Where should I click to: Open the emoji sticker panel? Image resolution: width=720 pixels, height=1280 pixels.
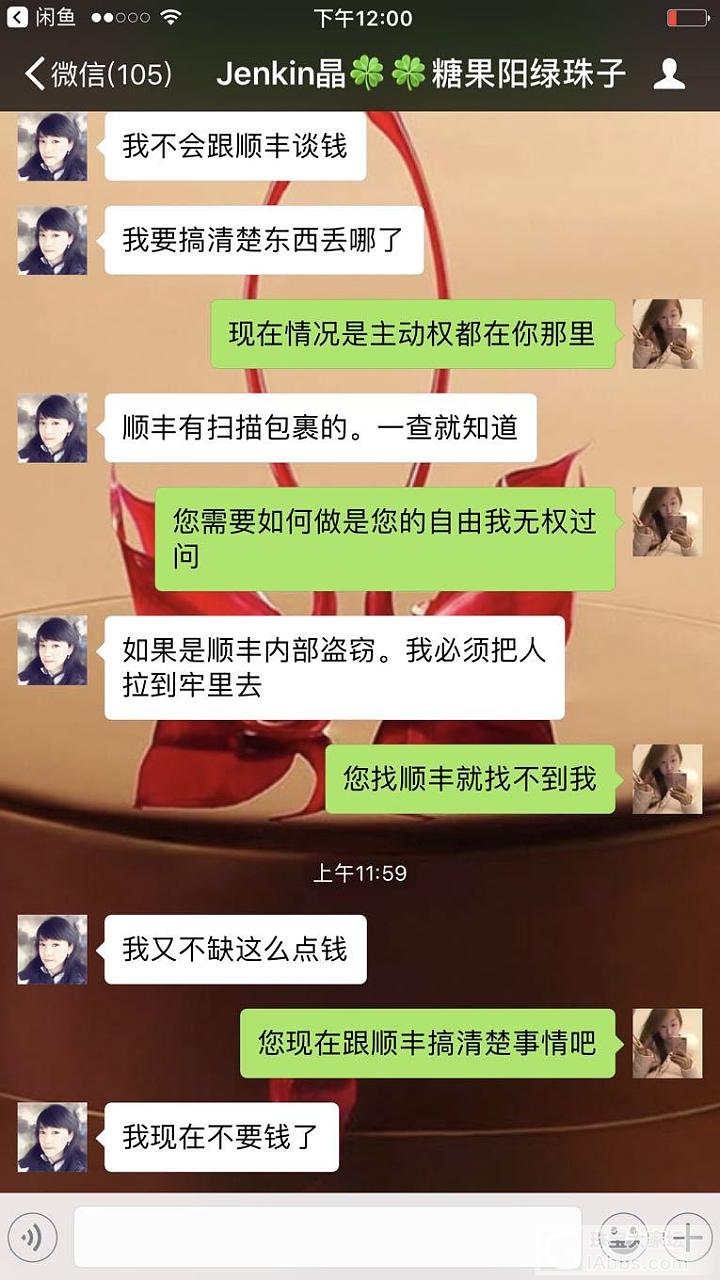625,1238
